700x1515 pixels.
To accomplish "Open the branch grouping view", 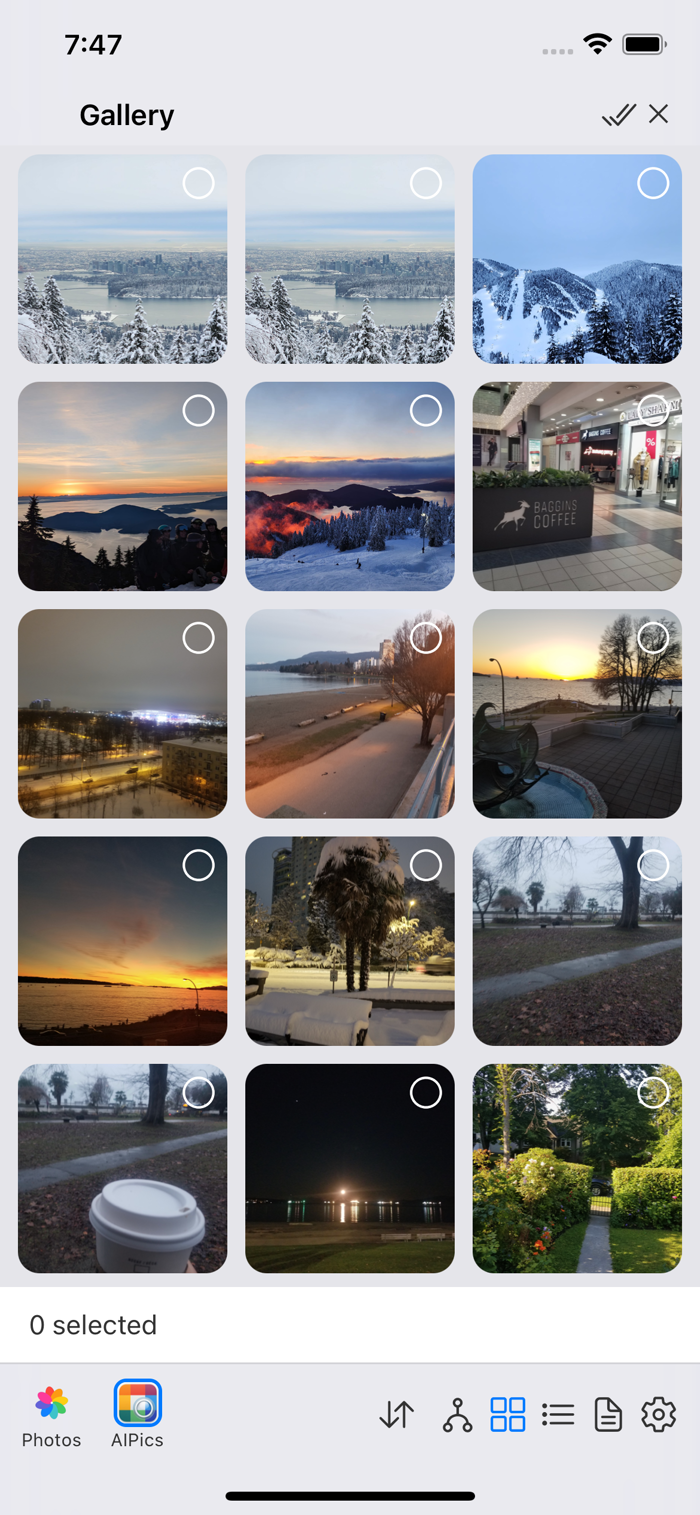I will [x=457, y=1414].
